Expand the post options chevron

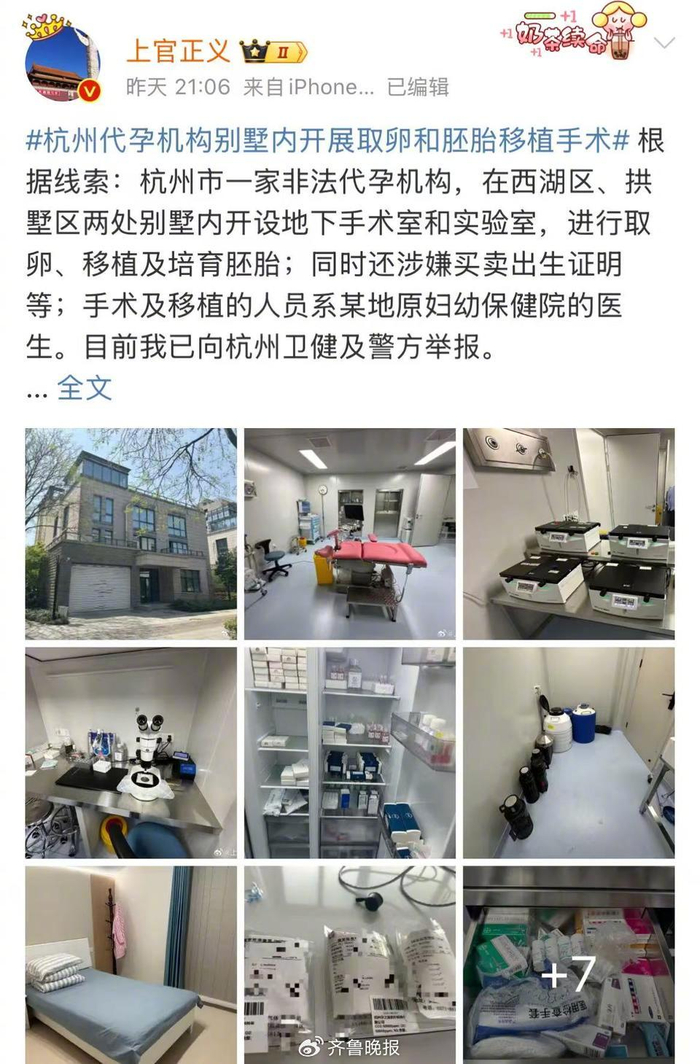[665, 43]
